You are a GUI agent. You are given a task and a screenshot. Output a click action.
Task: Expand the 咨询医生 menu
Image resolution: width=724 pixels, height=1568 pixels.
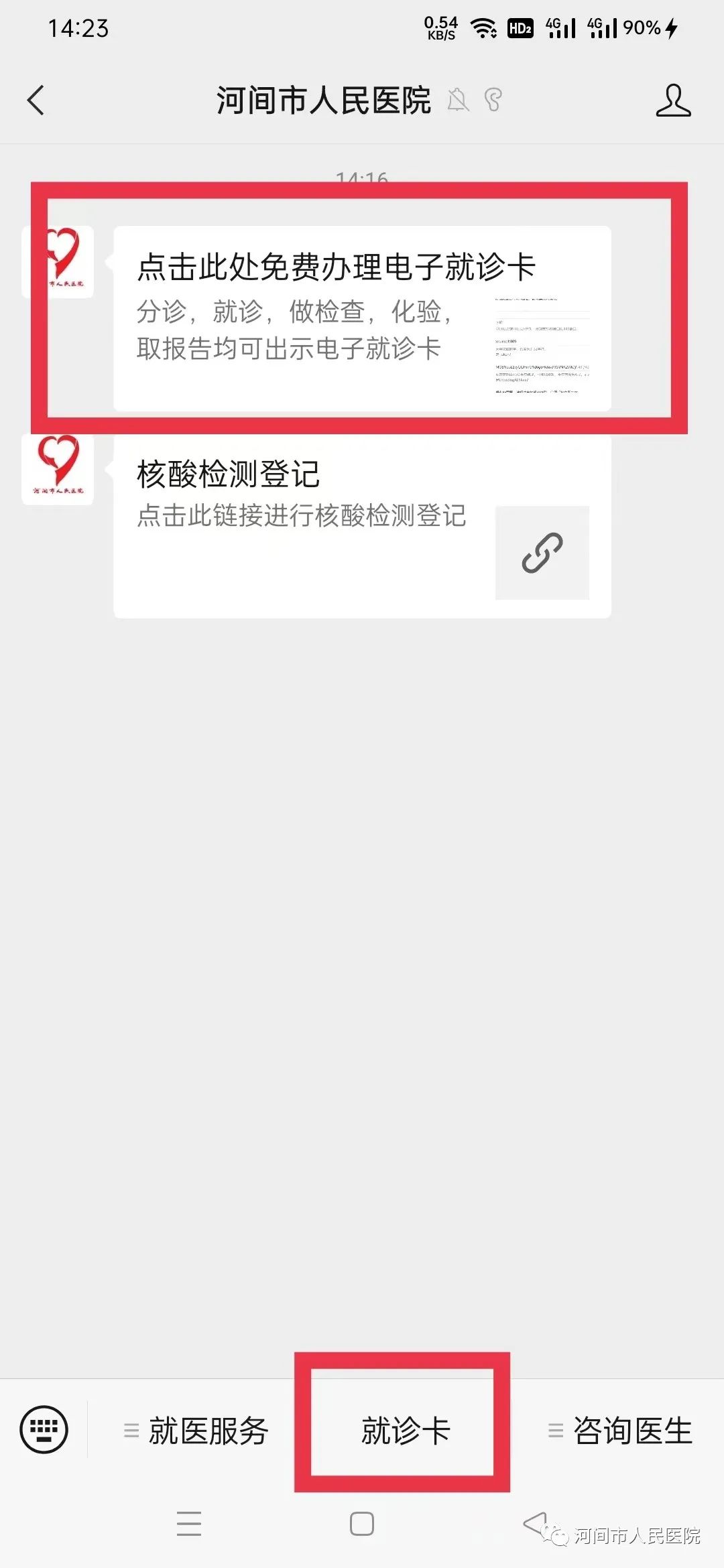[621, 1431]
